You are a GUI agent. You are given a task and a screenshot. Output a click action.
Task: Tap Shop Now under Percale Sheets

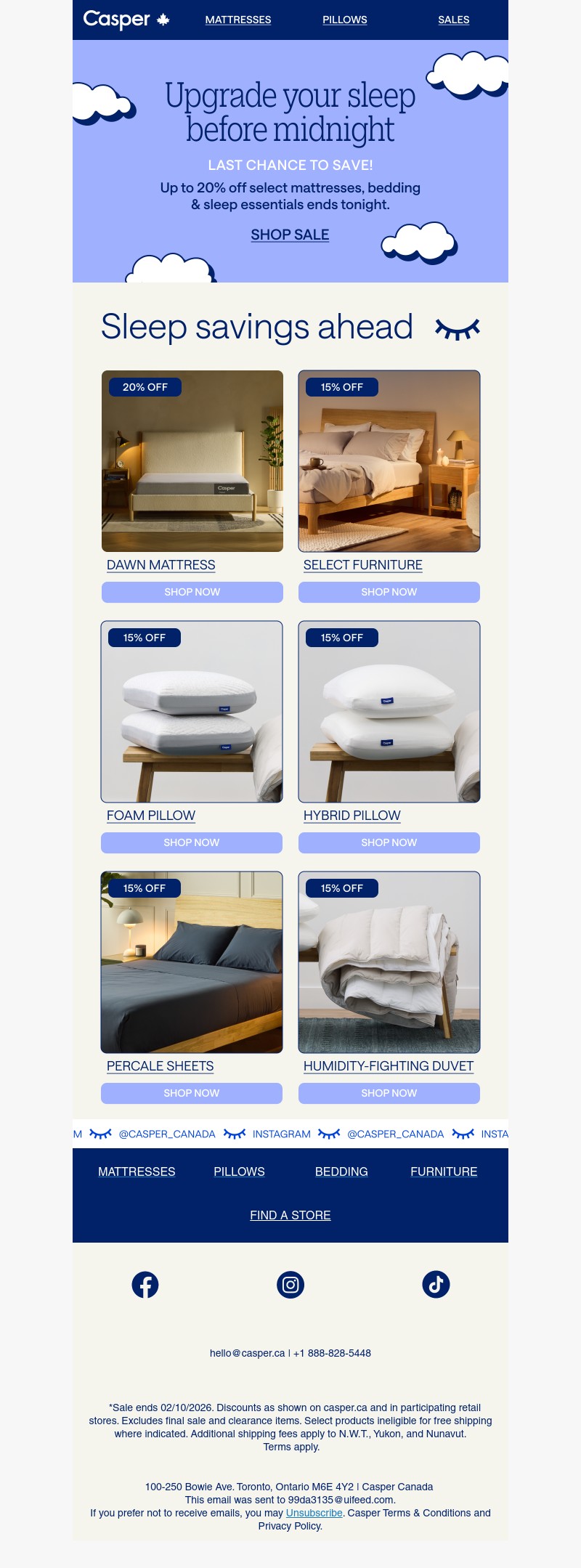point(192,1093)
